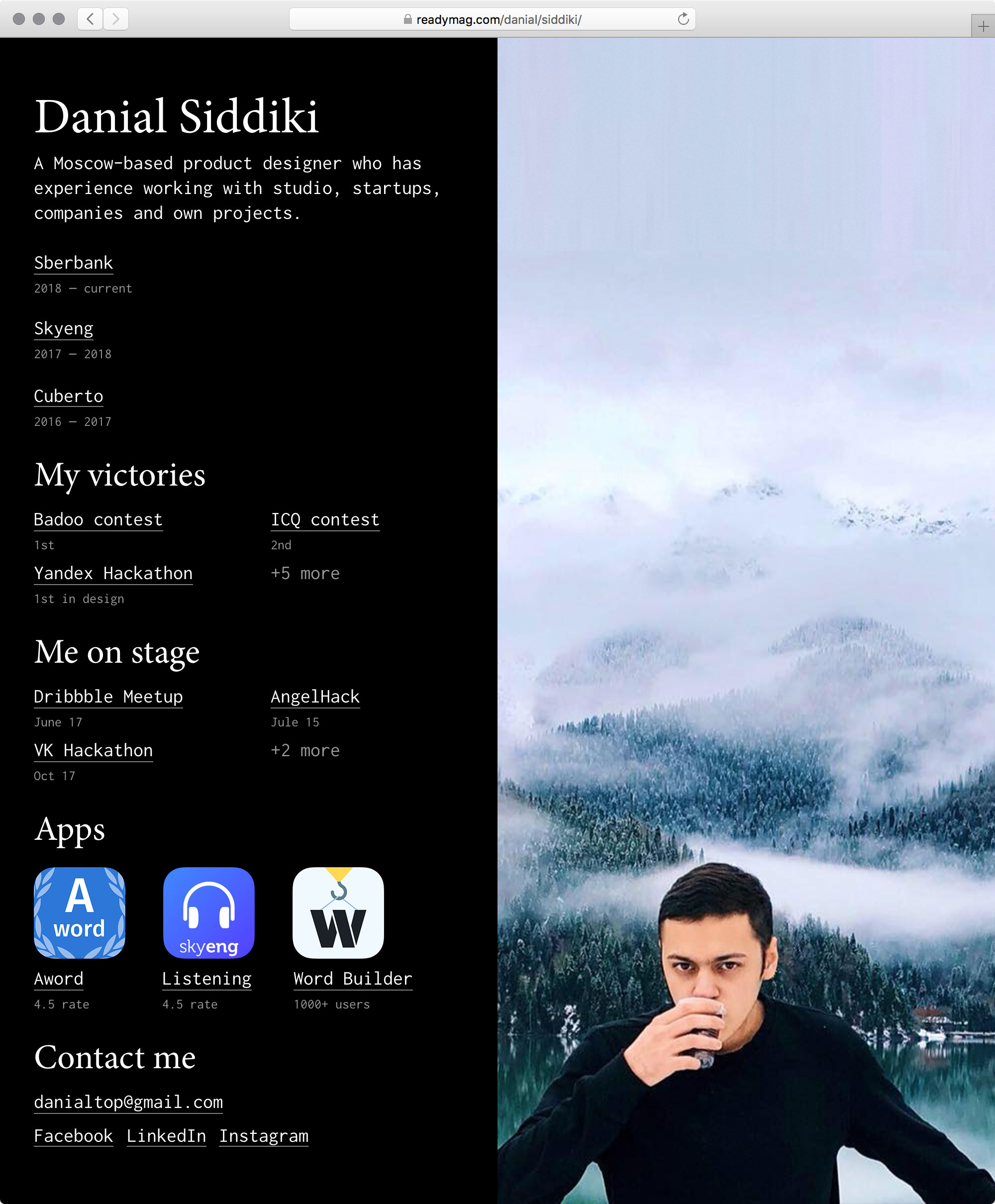Screen dimensions: 995x1204
Task: Open the Skyeng link
Action: pos(63,329)
